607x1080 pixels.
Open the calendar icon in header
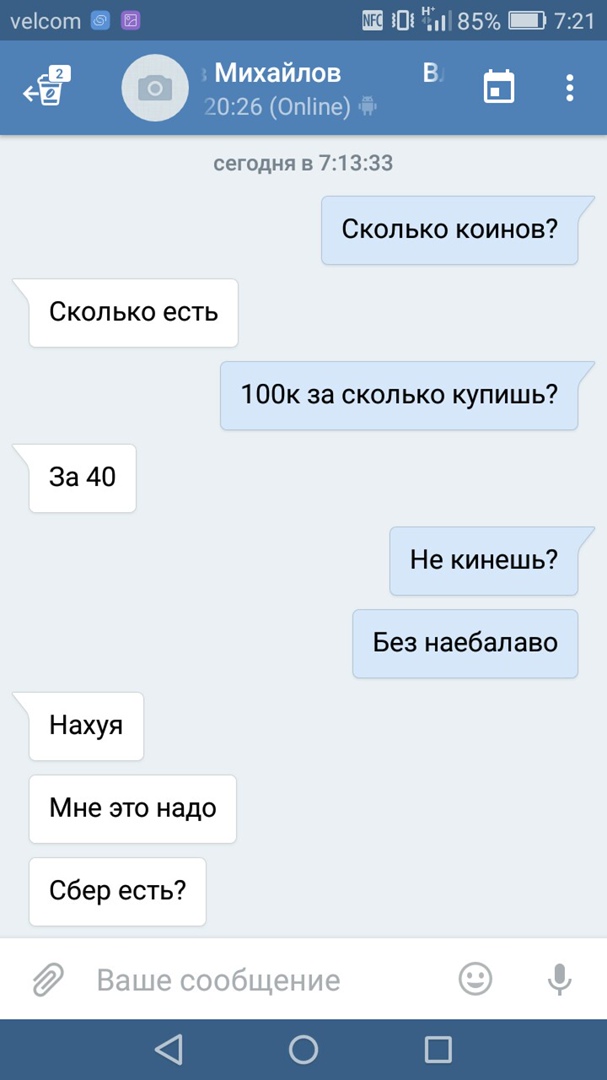499,88
